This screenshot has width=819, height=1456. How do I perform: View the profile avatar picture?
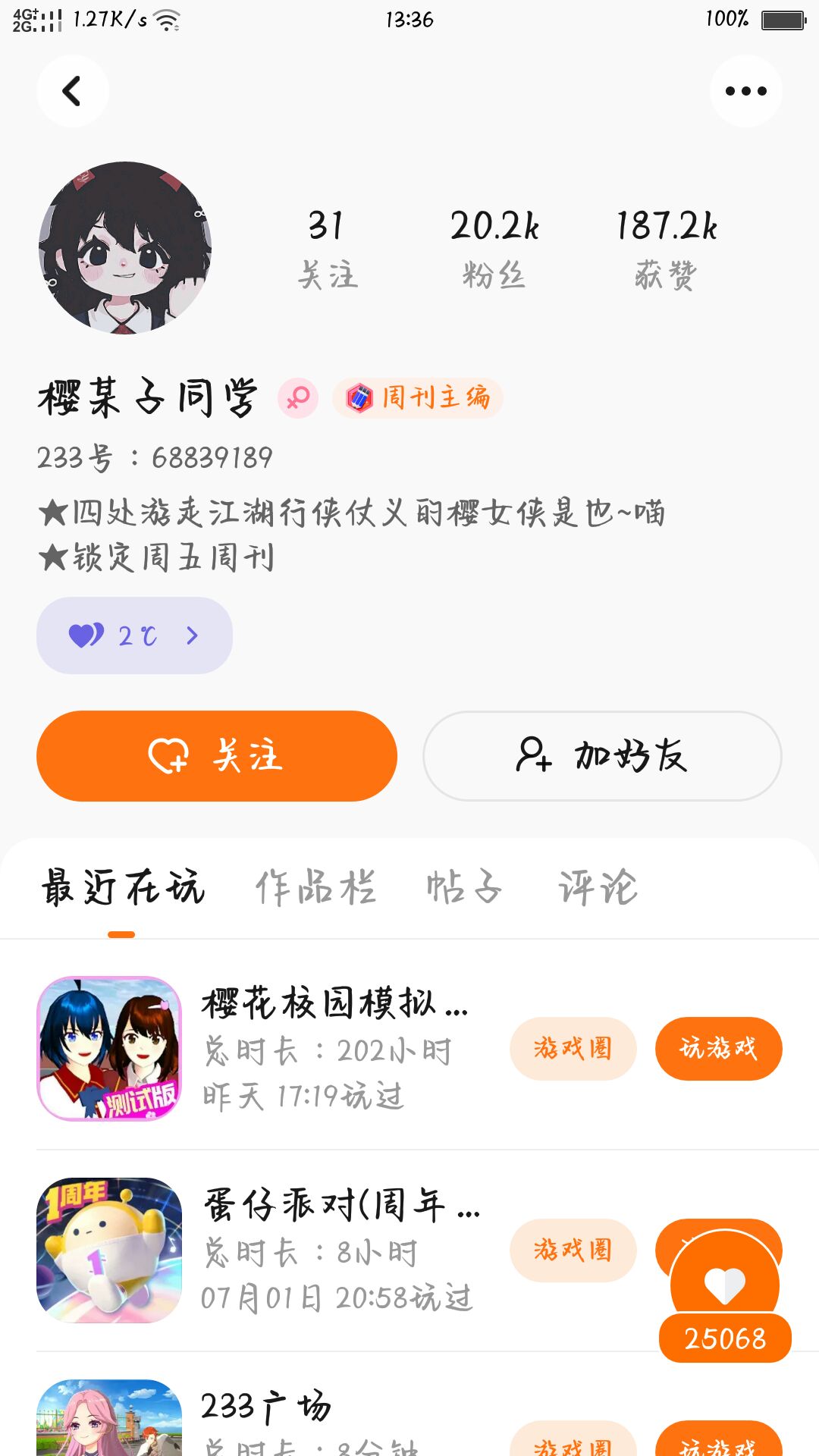click(x=125, y=248)
